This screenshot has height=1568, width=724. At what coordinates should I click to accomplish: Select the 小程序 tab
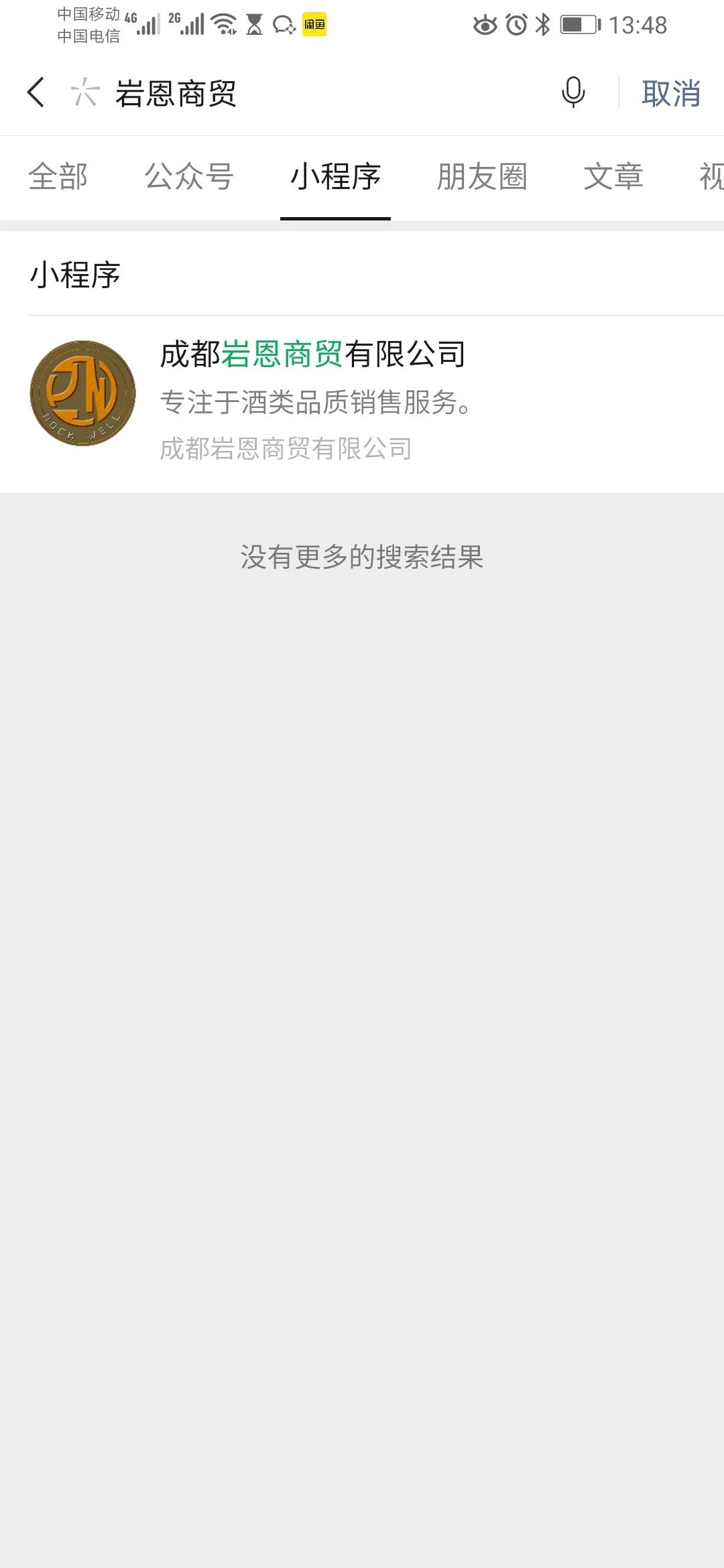(335, 177)
